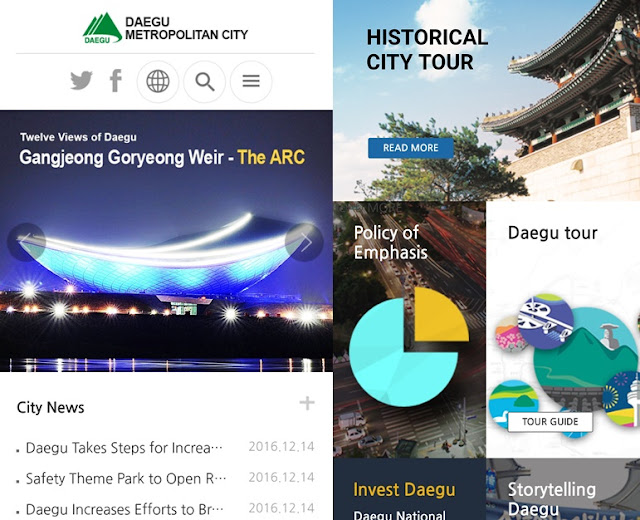
Task: Open Daegu's Facebook page
Action: pos(116,81)
